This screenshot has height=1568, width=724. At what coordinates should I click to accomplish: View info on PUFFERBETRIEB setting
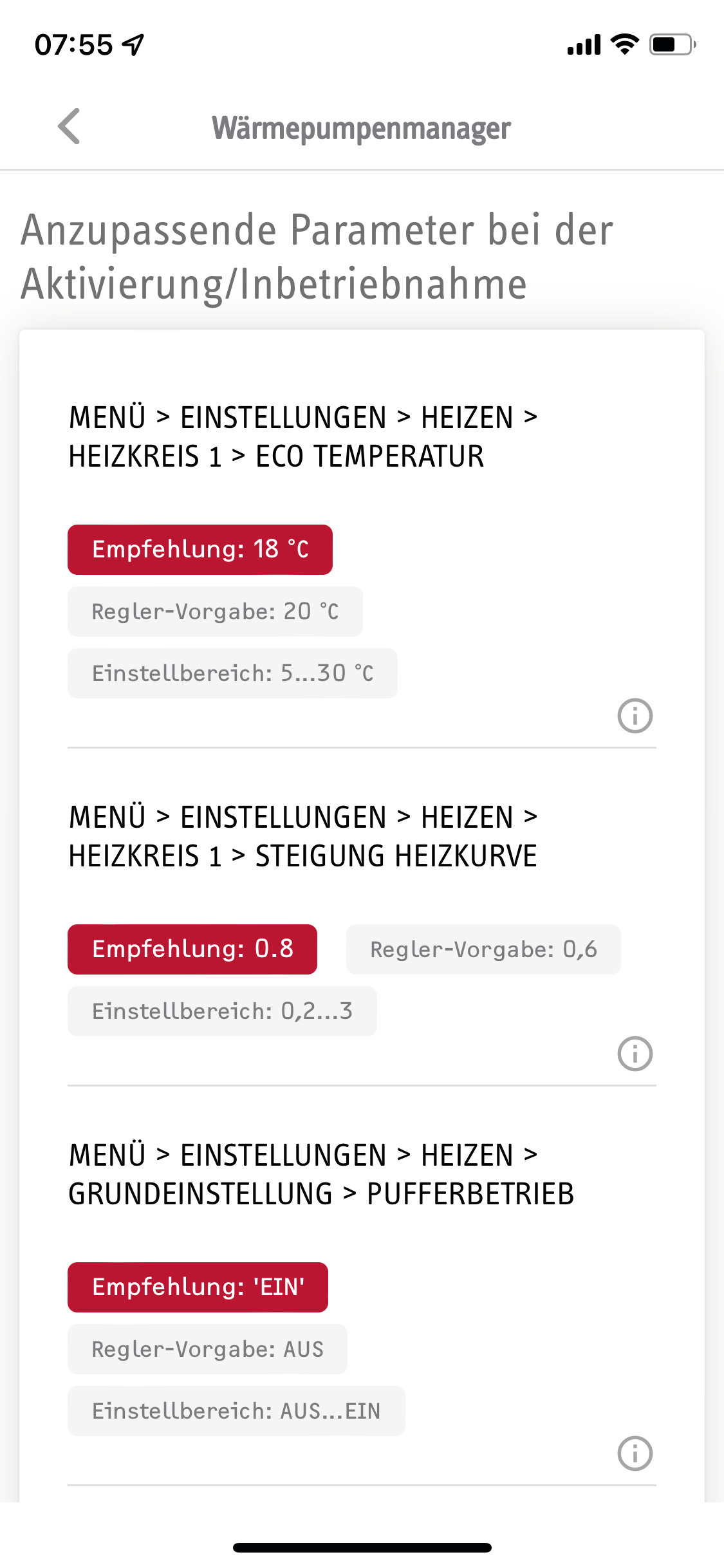click(635, 1453)
